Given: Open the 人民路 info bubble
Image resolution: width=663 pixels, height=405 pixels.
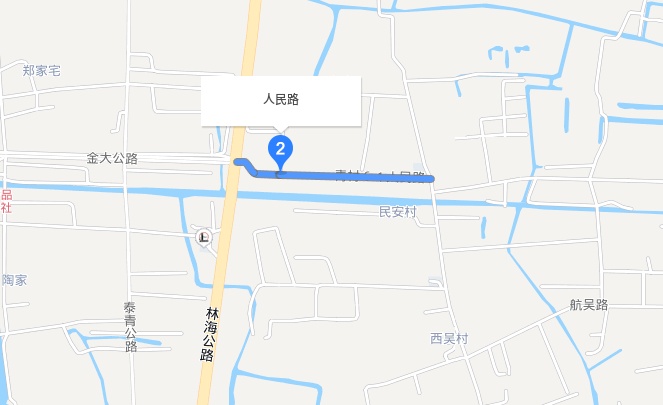Looking at the screenshot, I should tap(281, 101).
